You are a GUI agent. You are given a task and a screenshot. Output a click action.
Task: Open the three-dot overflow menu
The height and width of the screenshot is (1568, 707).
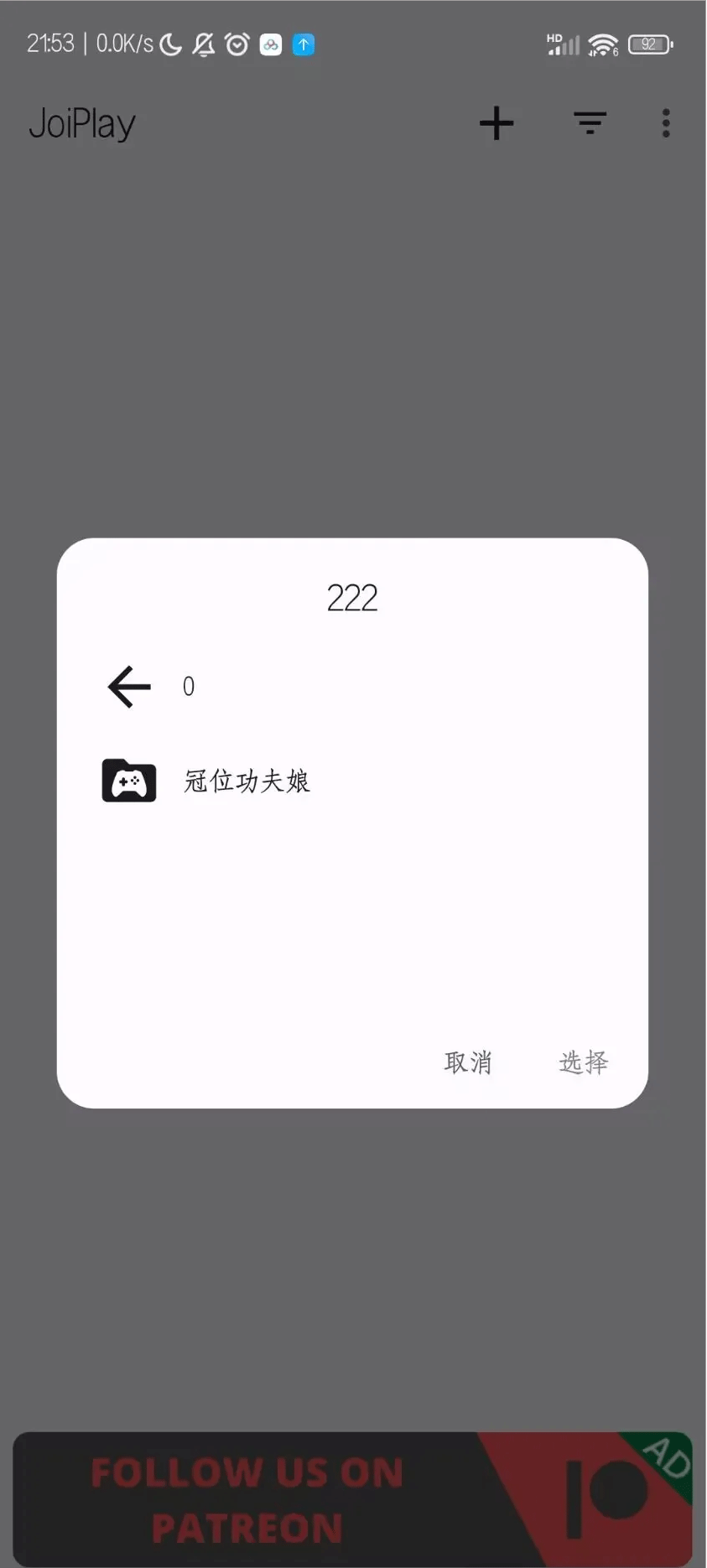pyautogui.click(x=664, y=122)
